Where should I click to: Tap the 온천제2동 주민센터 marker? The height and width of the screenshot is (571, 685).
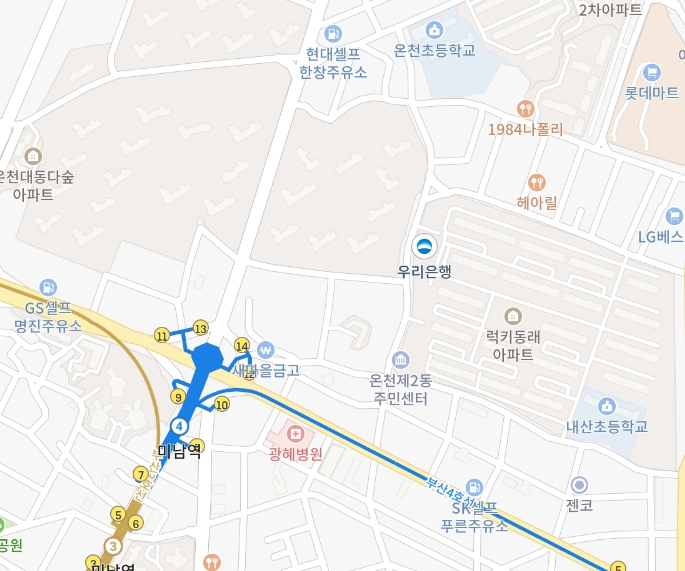point(401,359)
